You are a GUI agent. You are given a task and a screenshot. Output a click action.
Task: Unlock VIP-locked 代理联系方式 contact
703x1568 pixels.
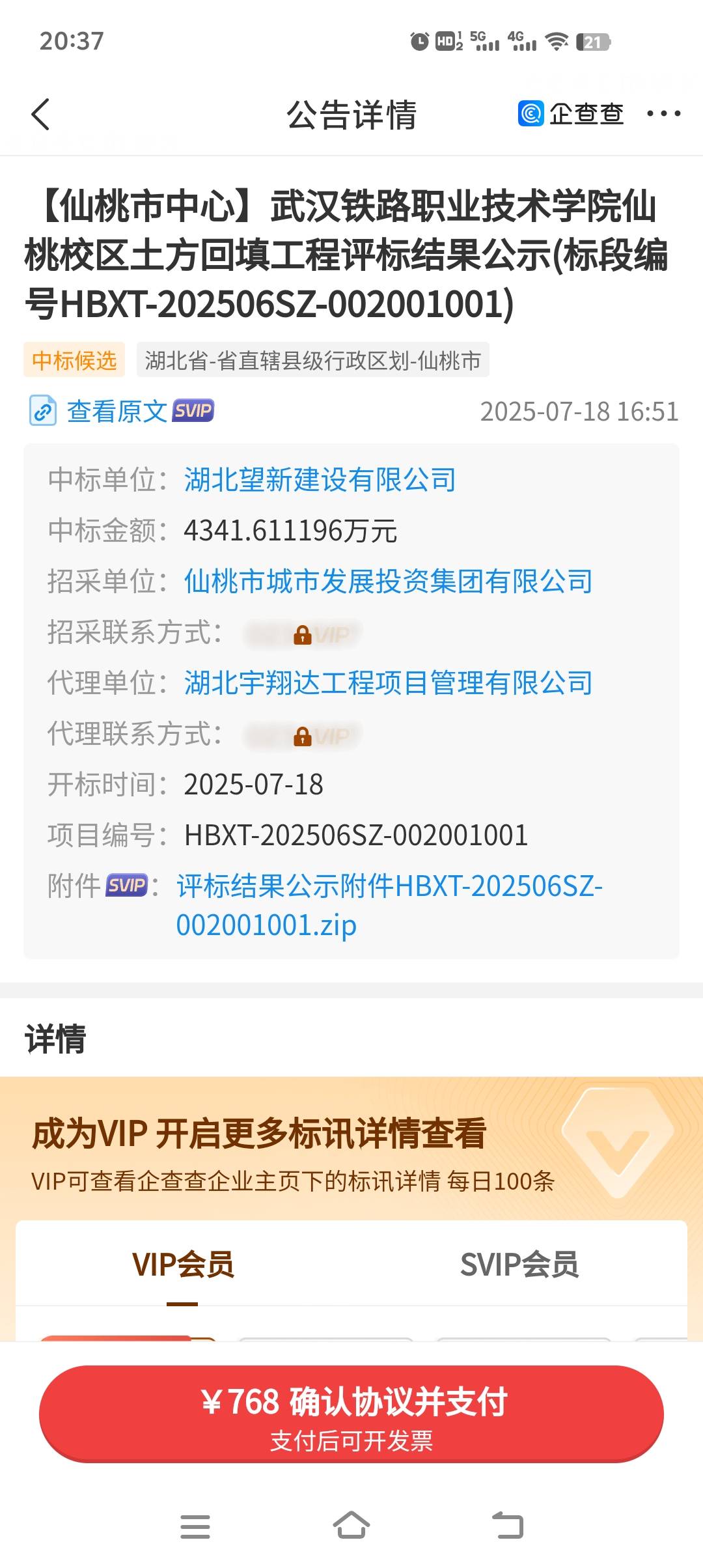point(303,736)
